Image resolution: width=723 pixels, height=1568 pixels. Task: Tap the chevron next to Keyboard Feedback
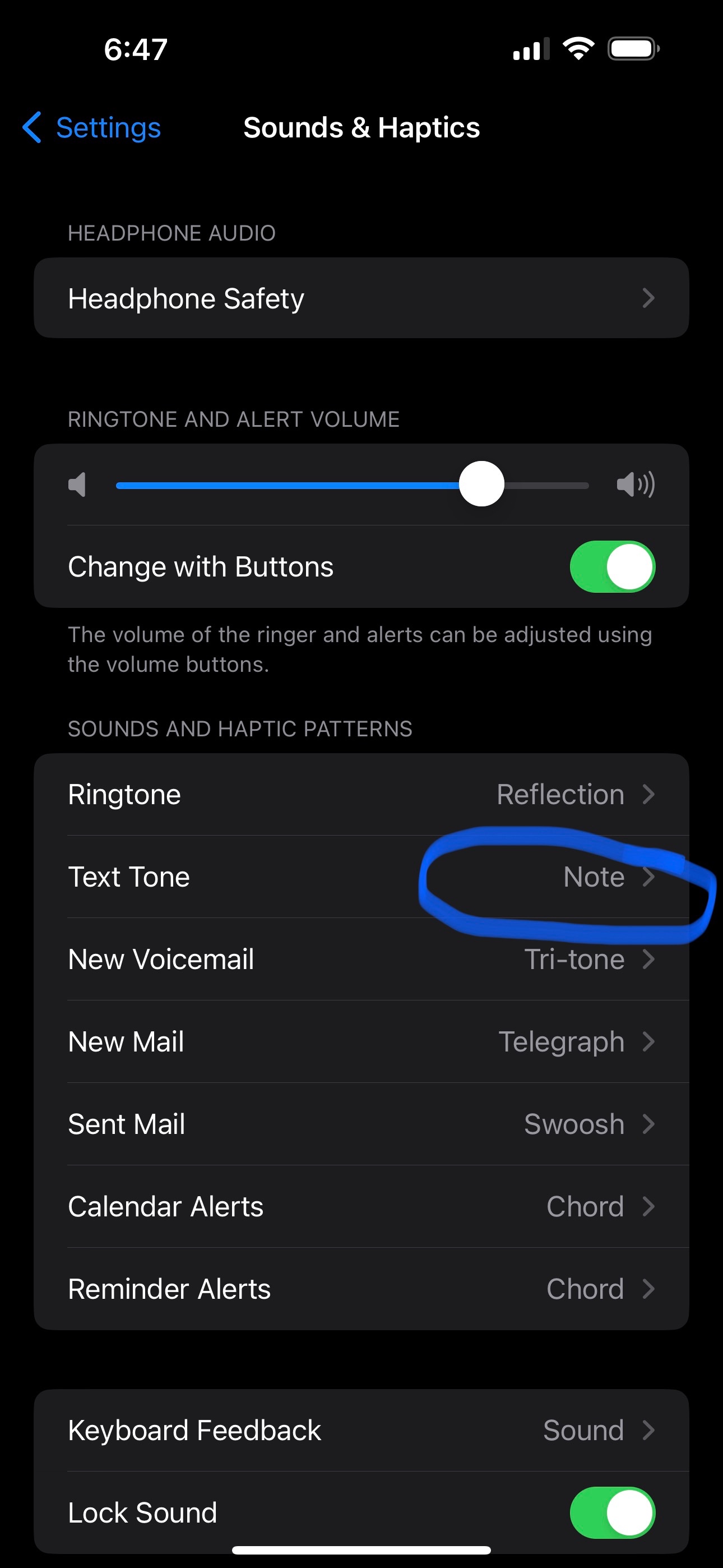[650, 1430]
